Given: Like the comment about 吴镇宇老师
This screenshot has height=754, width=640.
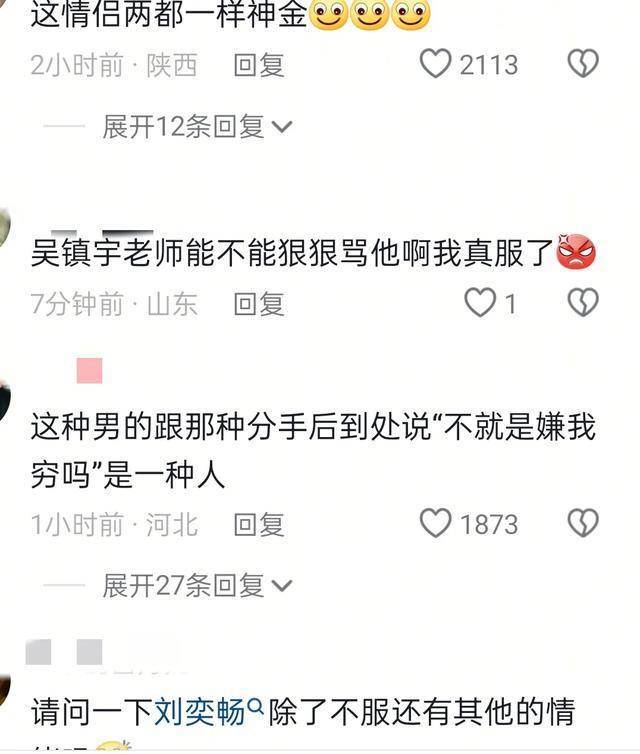Looking at the screenshot, I should [481, 303].
